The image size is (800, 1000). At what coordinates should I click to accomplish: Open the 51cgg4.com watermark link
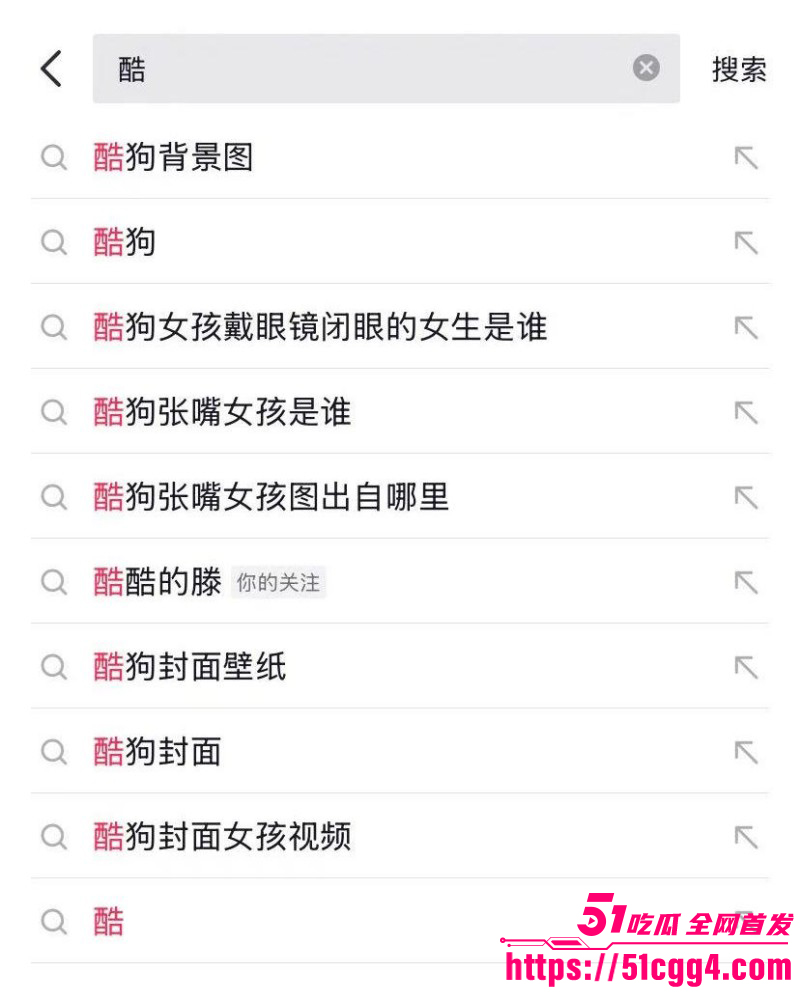(x=649, y=968)
